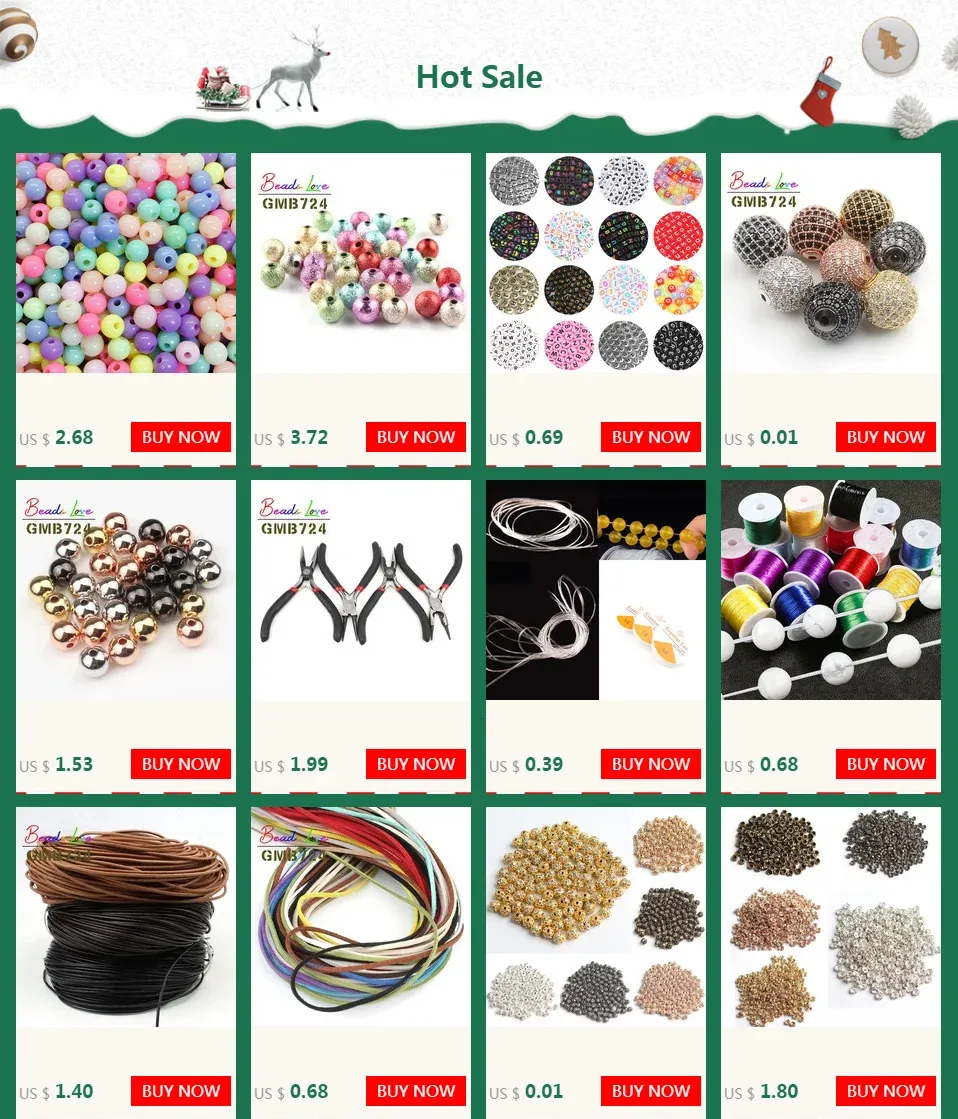
Task: Click the gold flower spacer beads image
Action: click(596, 917)
